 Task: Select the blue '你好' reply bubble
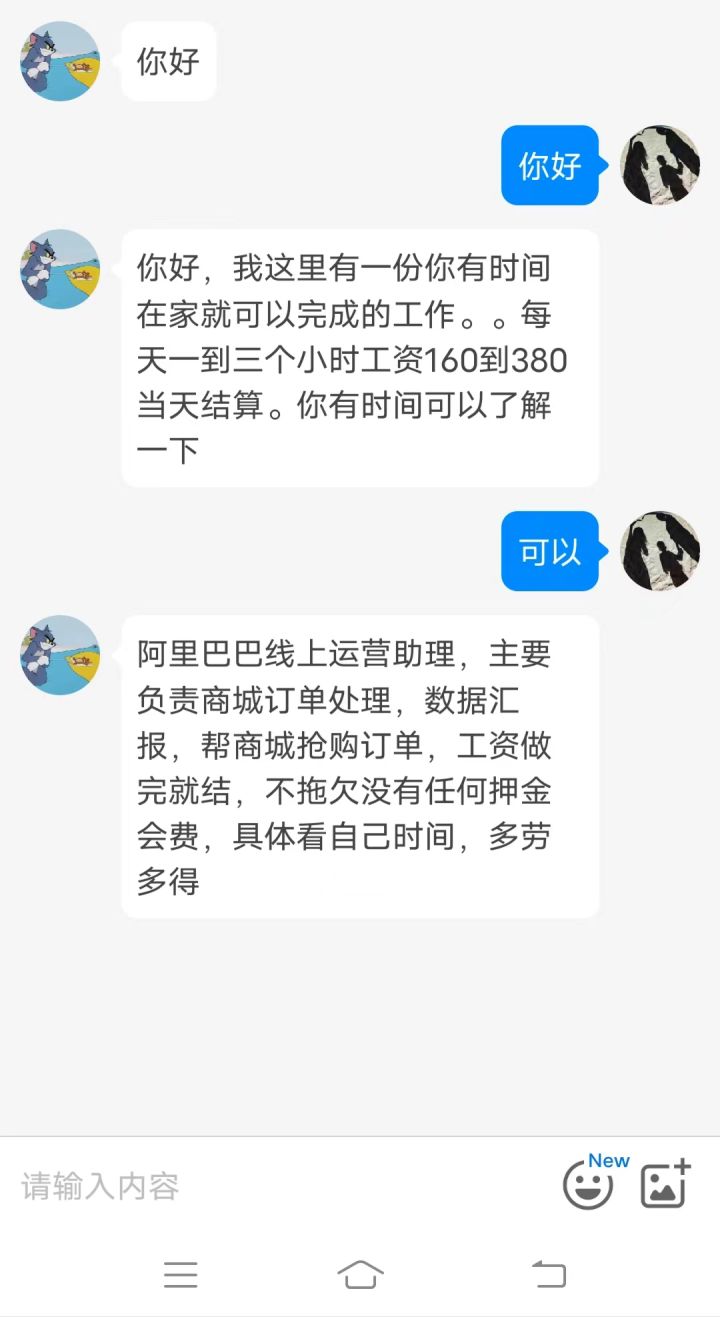tap(549, 165)
